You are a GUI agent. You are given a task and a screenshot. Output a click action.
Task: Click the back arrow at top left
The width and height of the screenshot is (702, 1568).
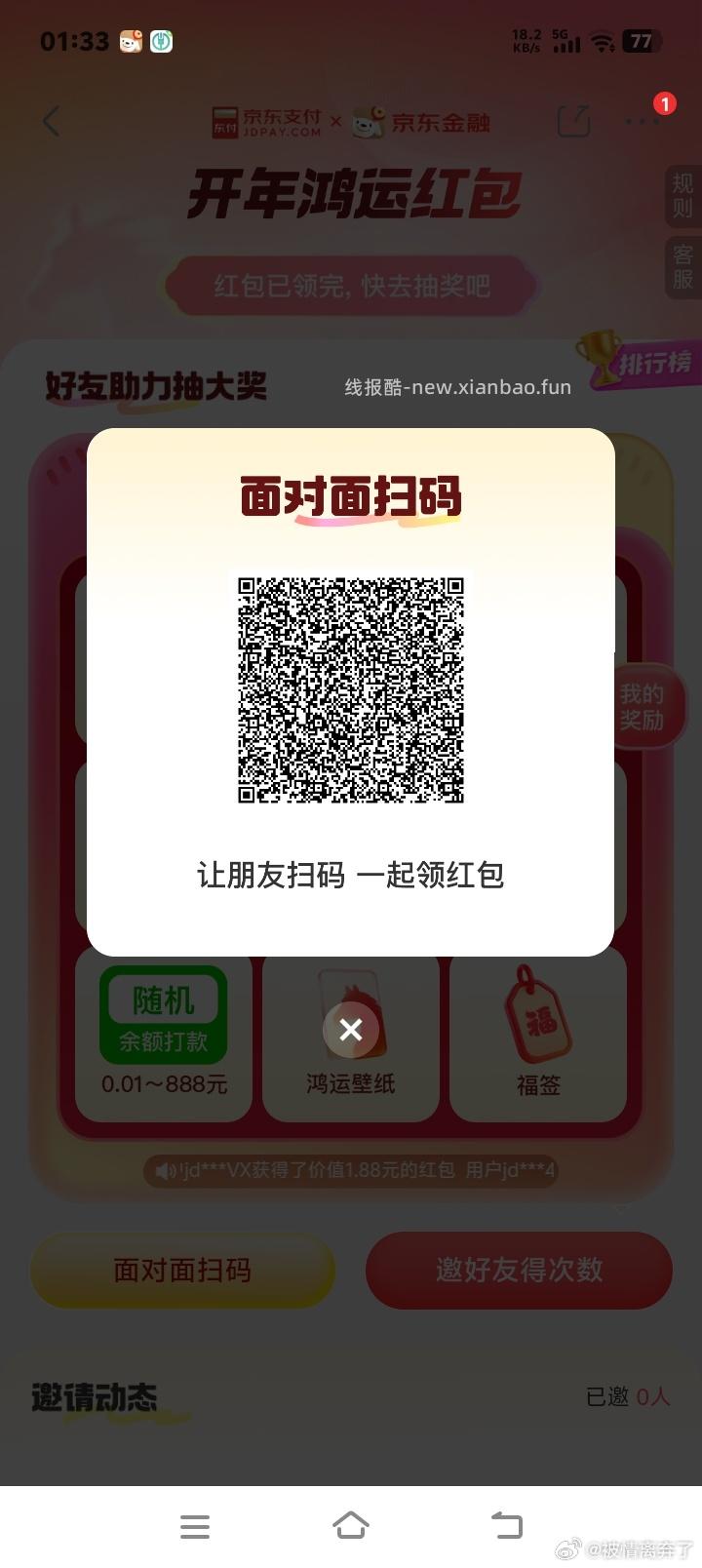click(51, 121)
